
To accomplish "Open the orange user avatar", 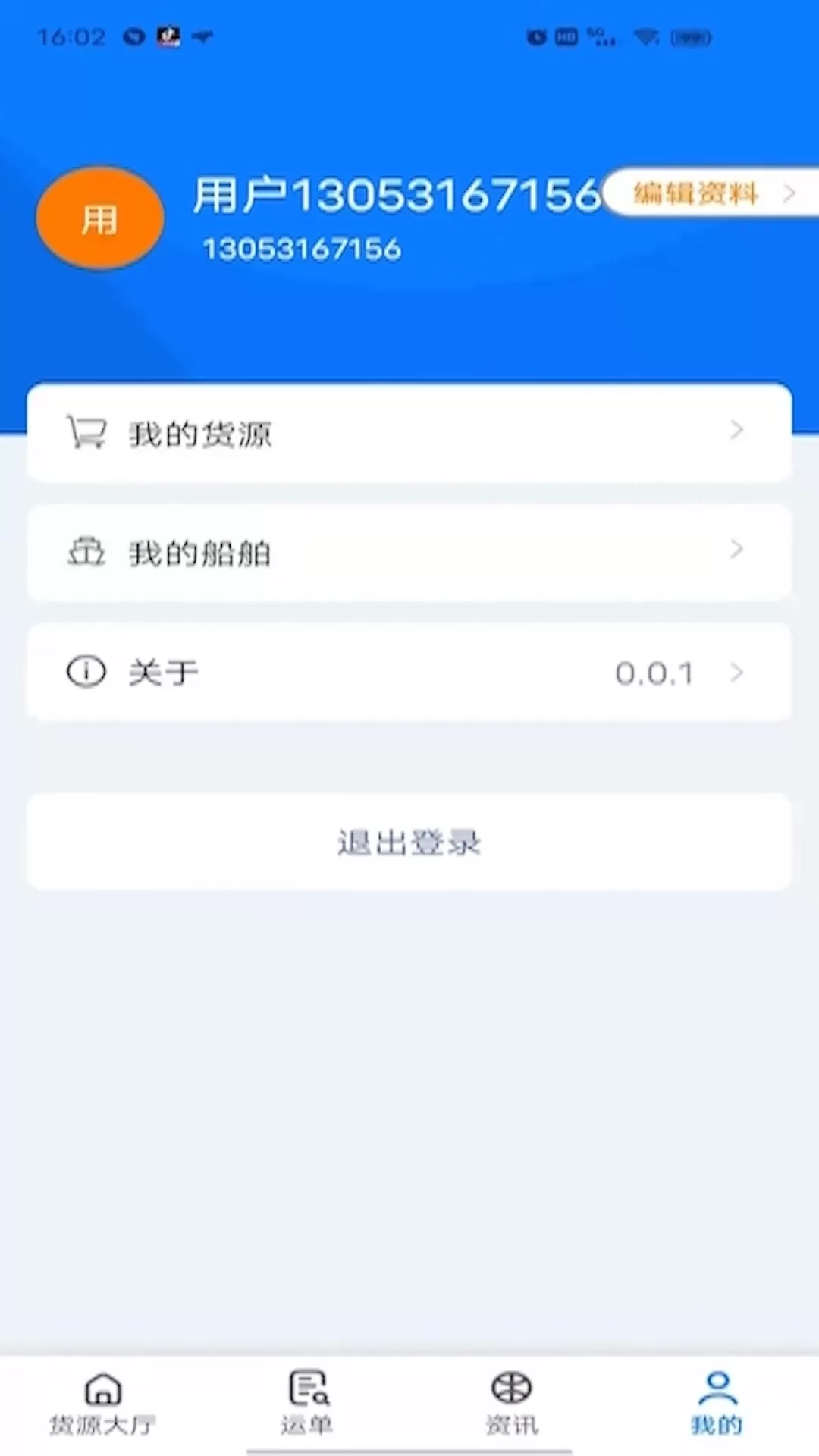I will coord(100,219).
